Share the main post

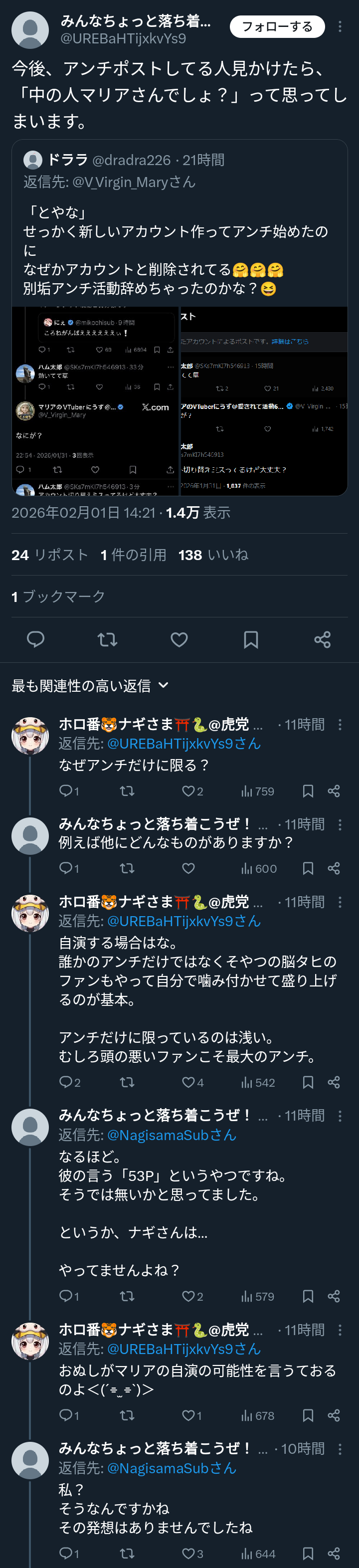pos(323,639)
